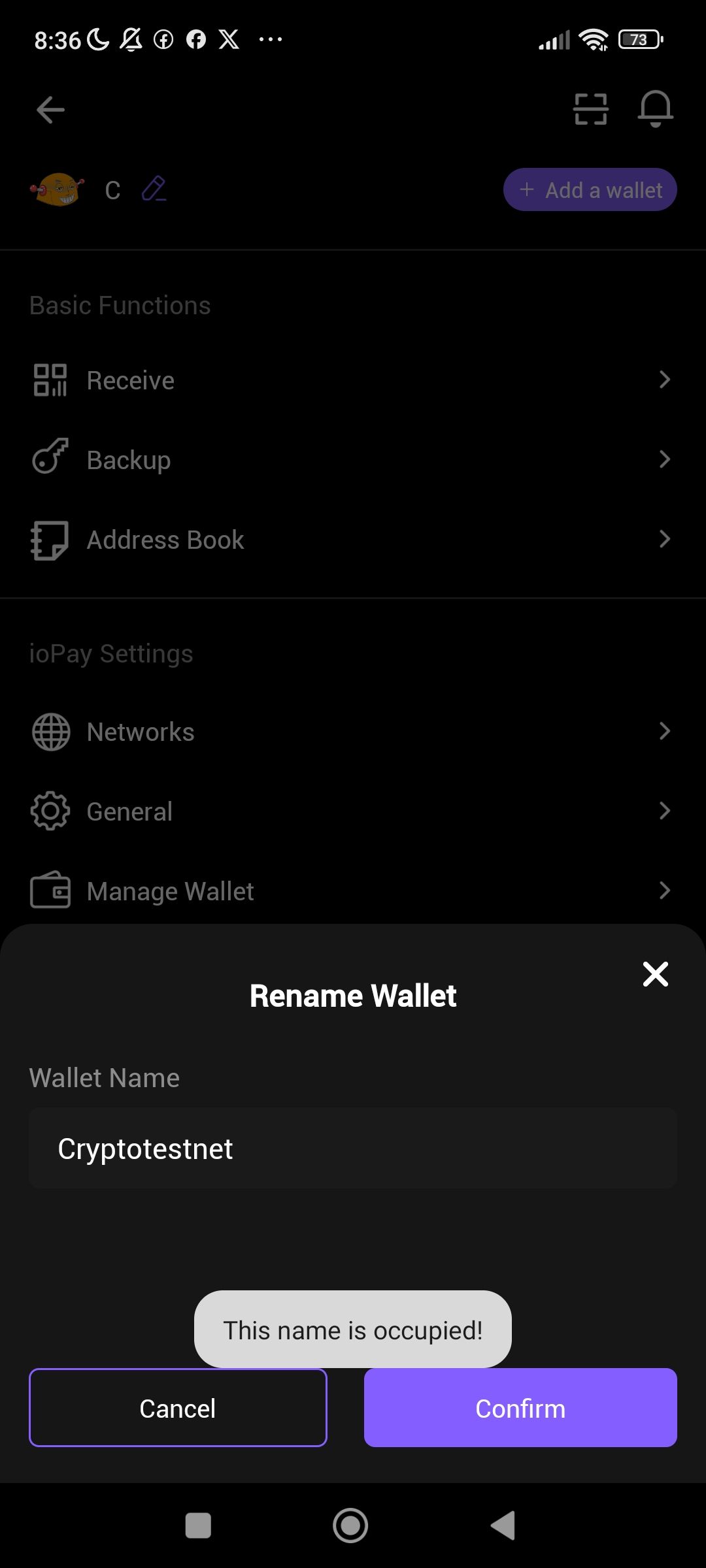Confirm the new wallet name
Screen dimensions: 706x1568
coord(520,1408)
